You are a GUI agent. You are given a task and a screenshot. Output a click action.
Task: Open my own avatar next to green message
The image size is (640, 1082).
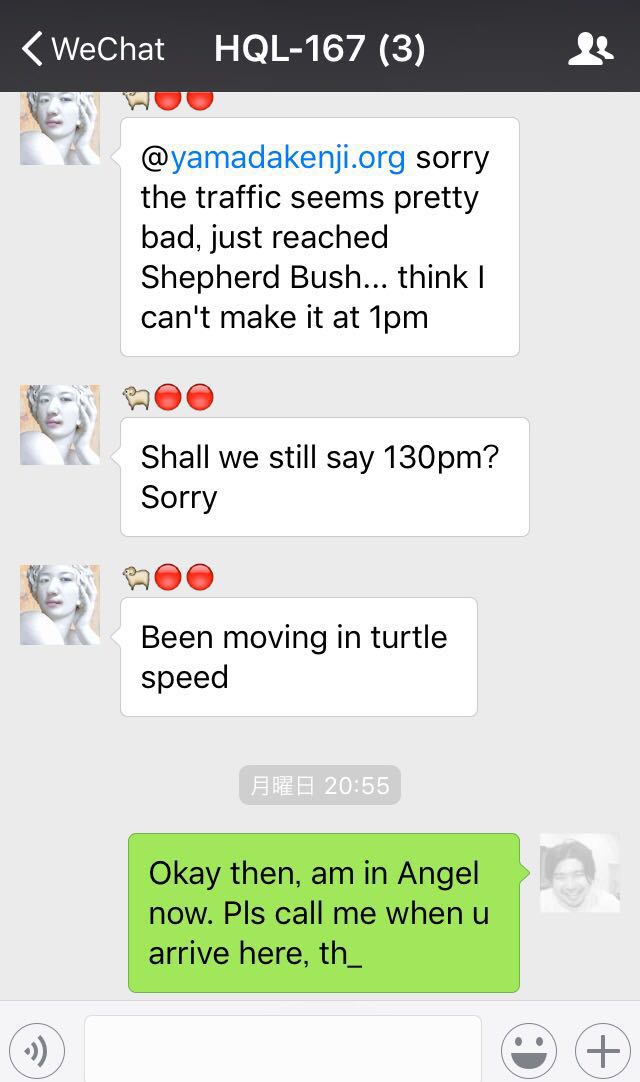580,873
